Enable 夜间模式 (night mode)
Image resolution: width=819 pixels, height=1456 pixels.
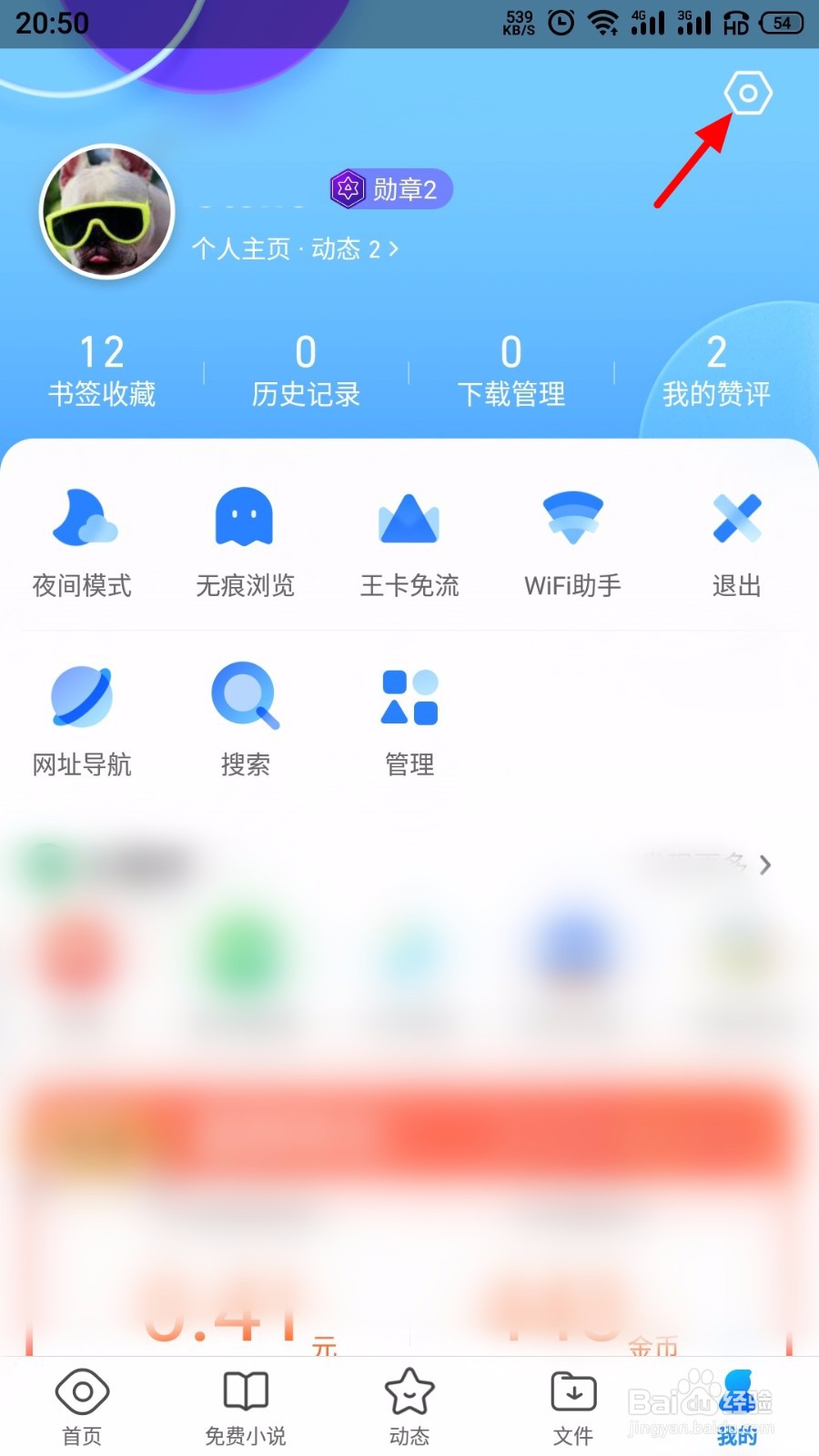[82, 541]
